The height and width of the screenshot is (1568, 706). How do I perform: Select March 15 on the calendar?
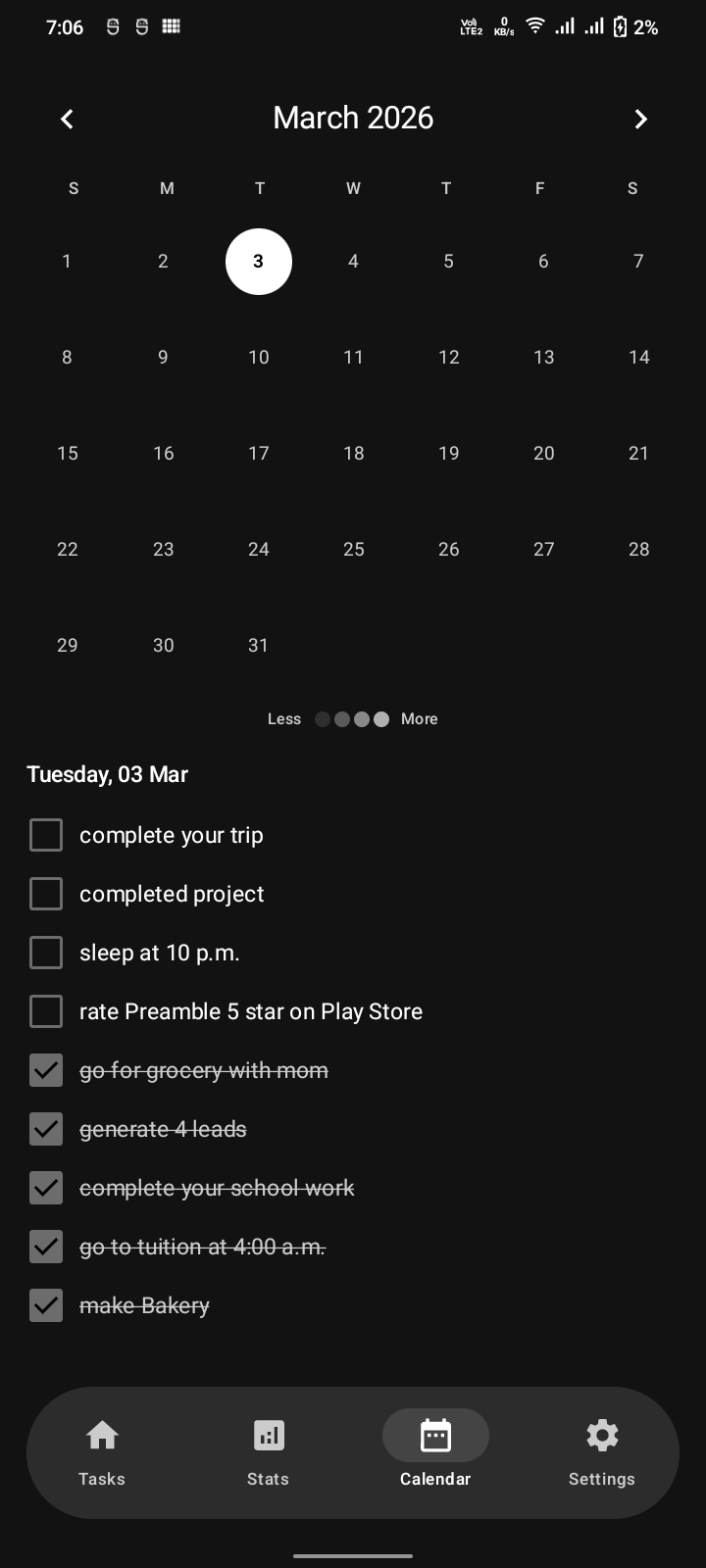pos(67,453)
